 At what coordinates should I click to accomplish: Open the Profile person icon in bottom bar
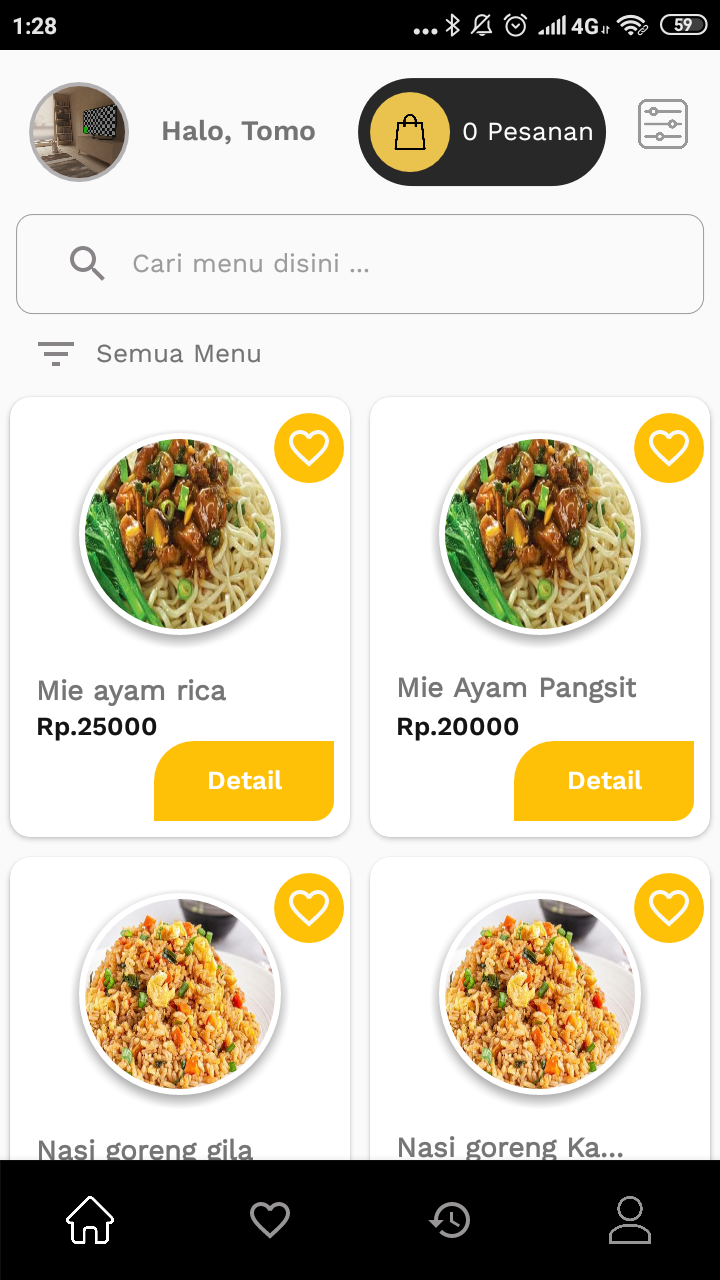click(x=630, y=1219)
